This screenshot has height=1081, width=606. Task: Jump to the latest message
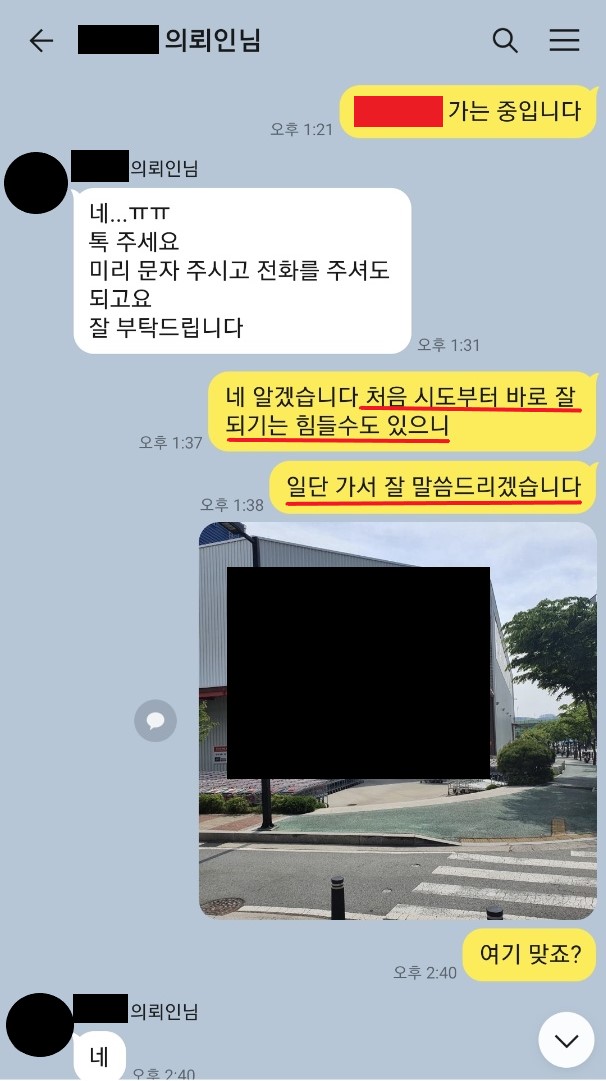tap(566, 1040)
